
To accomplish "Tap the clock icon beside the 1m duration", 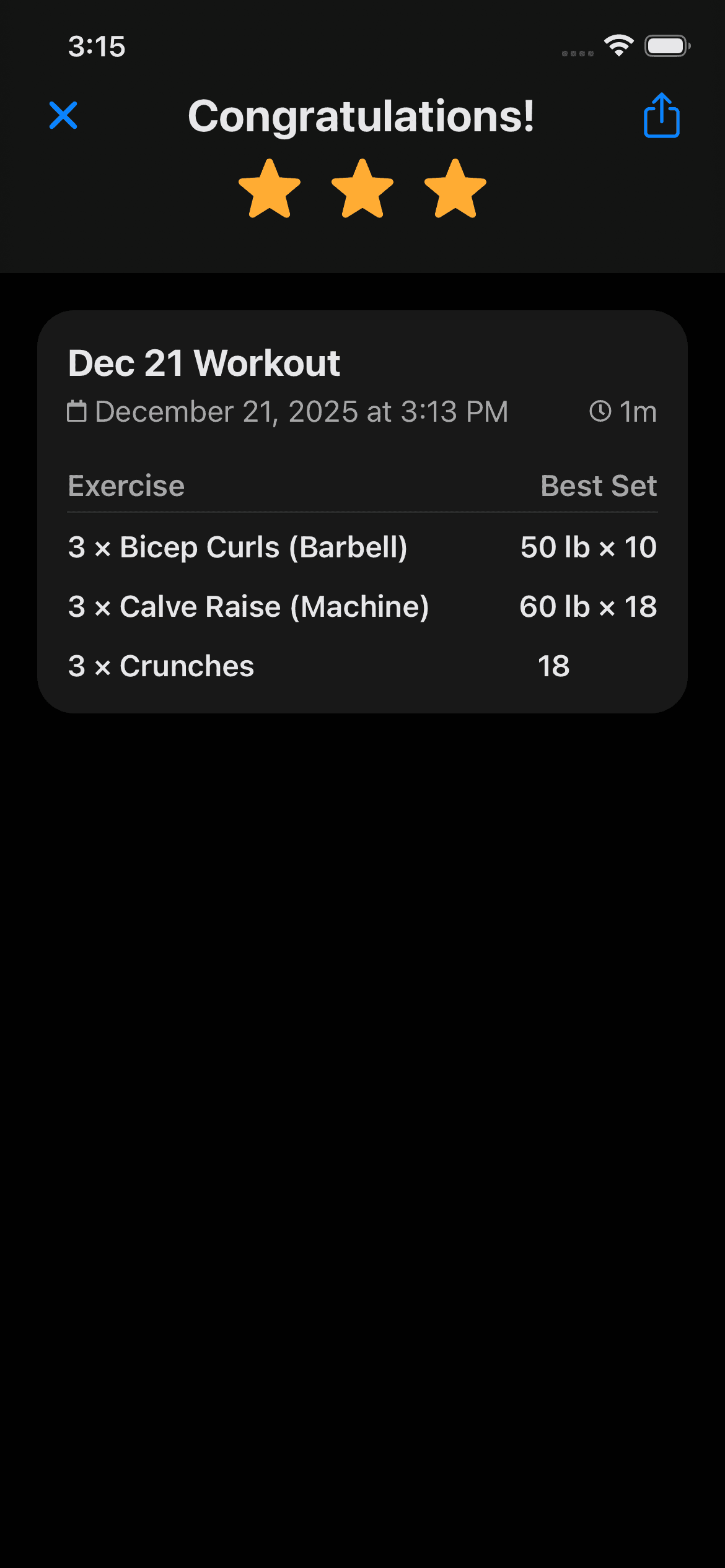I will [x=600, y=410].
